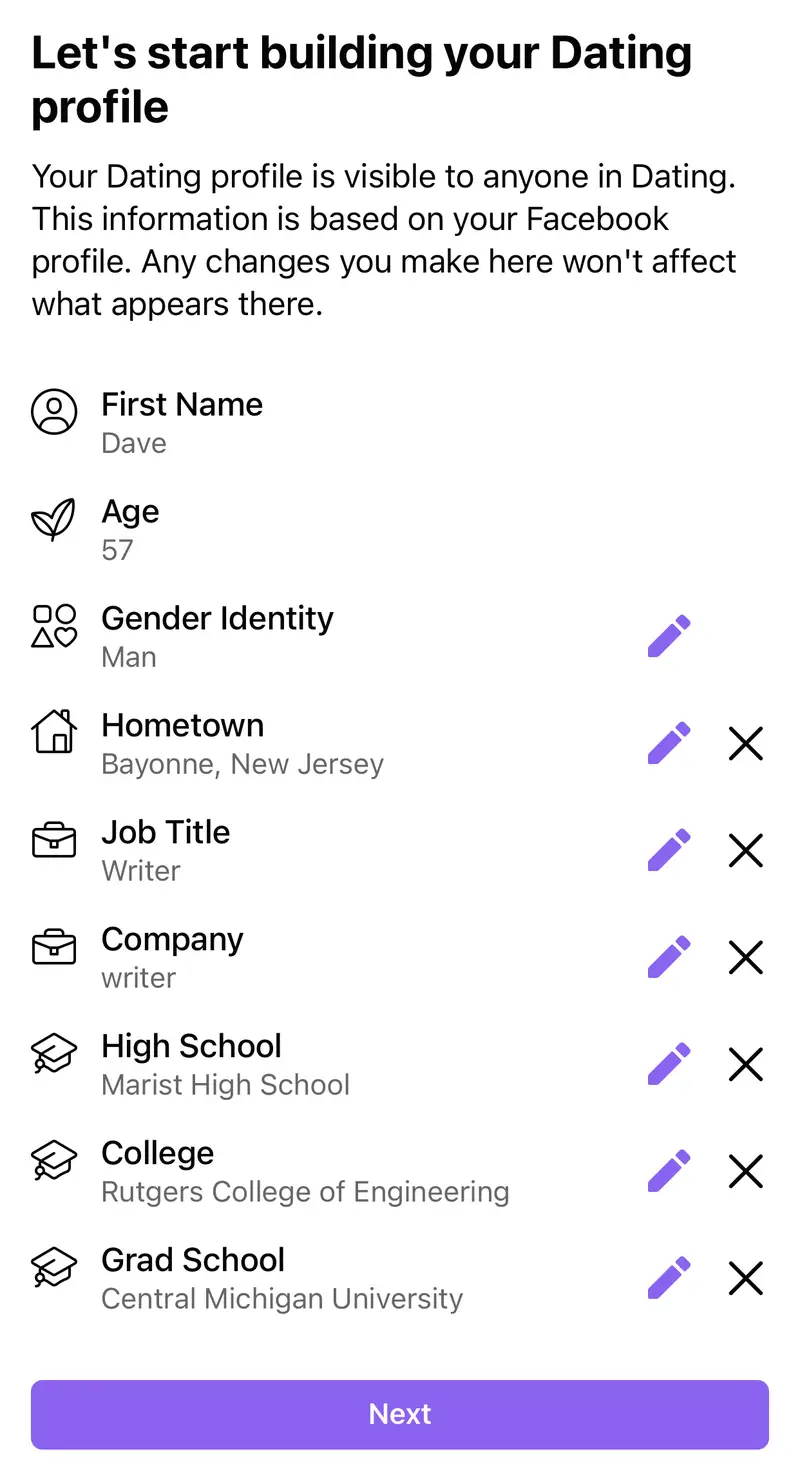Remove Marist High School from the profile

pos(745,1064)
